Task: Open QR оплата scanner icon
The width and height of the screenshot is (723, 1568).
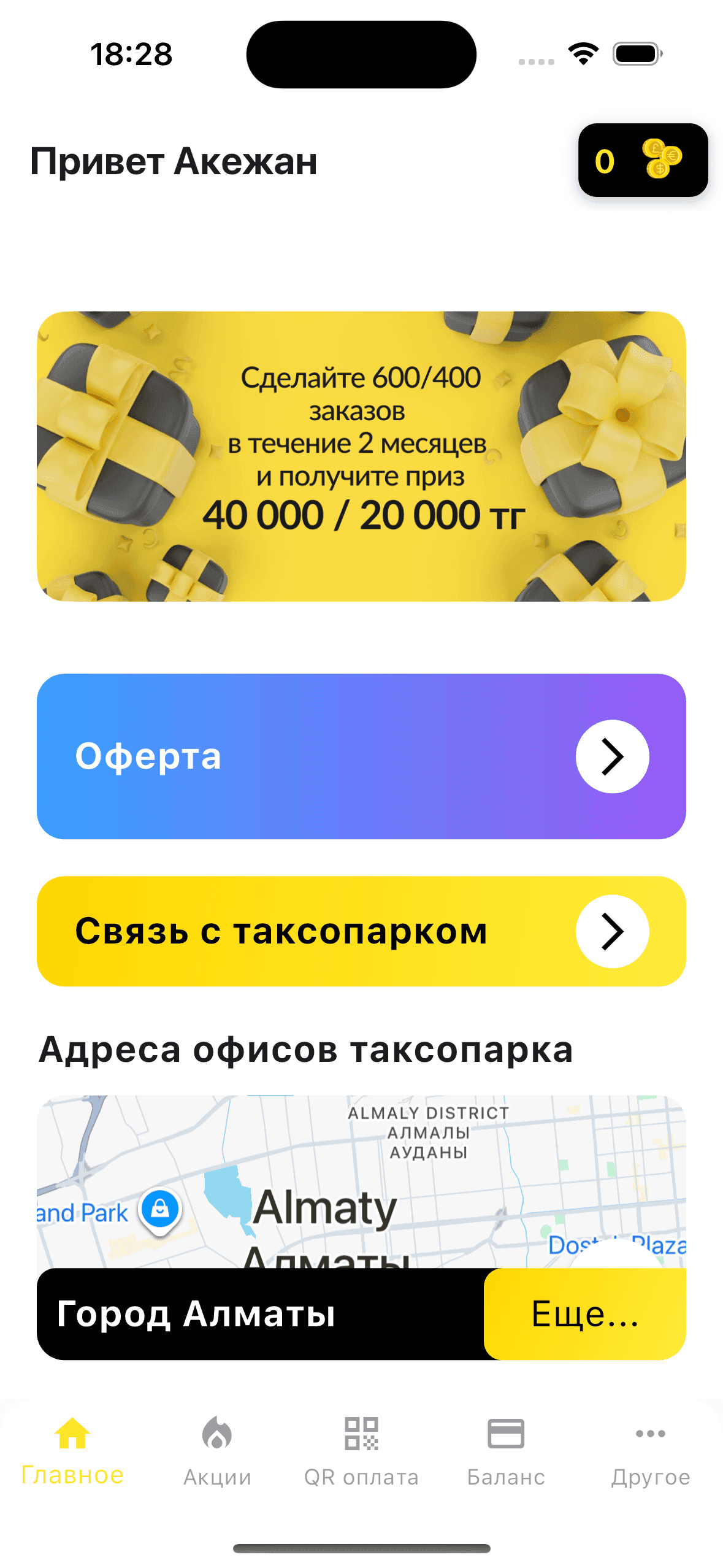Action: coord(361,1434)
